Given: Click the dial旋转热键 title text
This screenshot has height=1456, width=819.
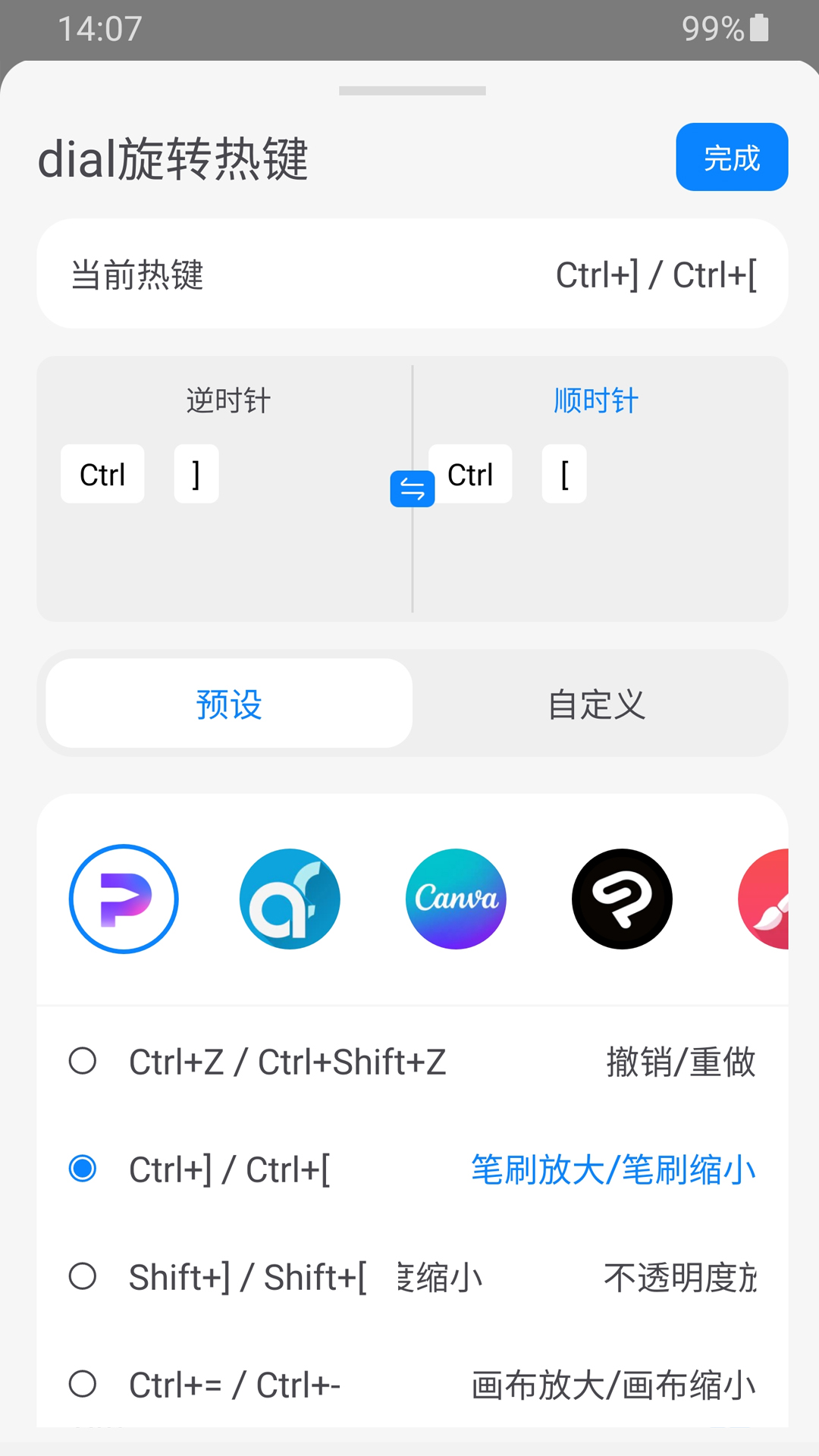Looking at the screenshot, I should (174, 159).
